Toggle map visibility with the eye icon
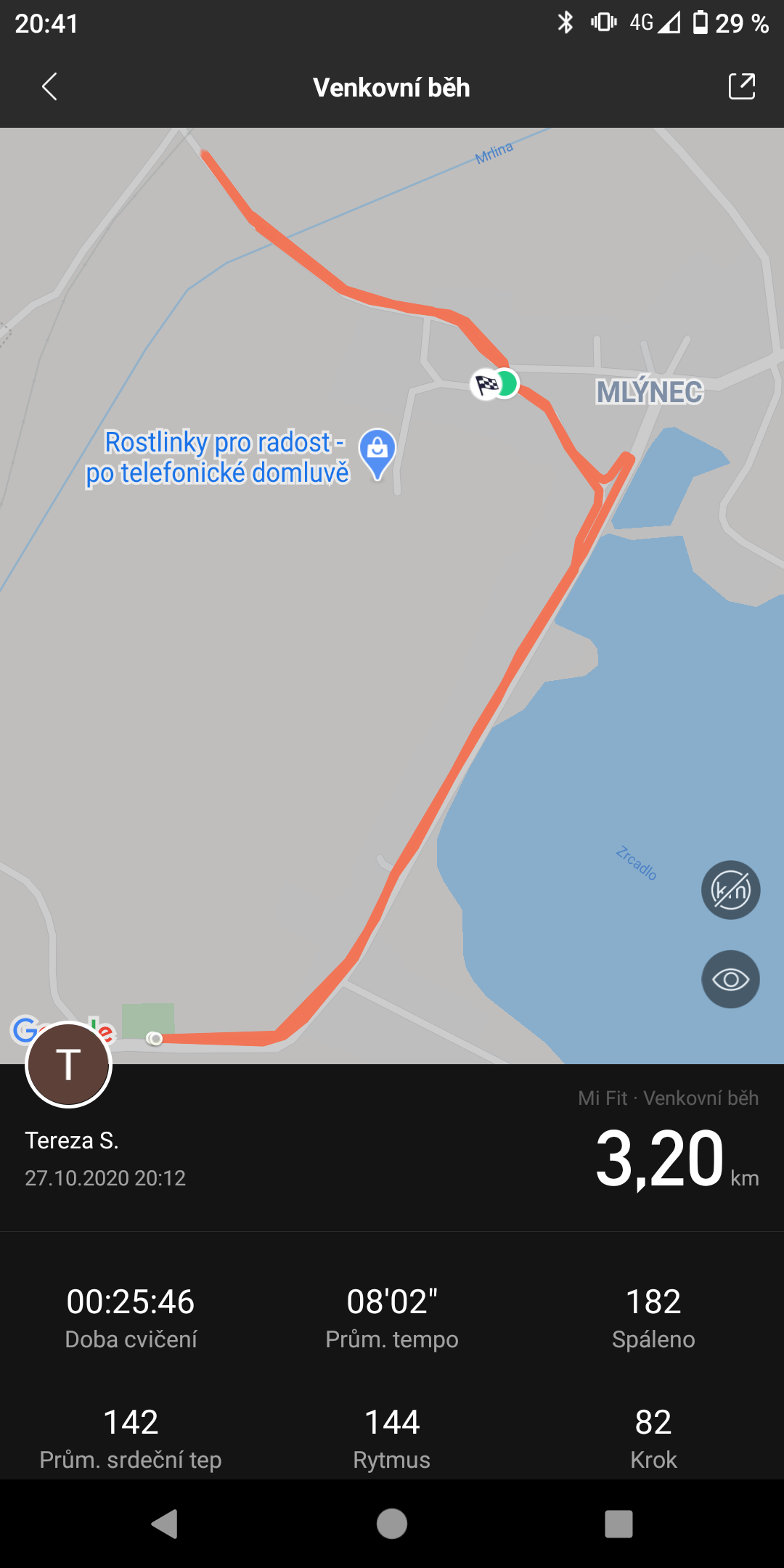 pyautogui.click(x=730, y=979)
